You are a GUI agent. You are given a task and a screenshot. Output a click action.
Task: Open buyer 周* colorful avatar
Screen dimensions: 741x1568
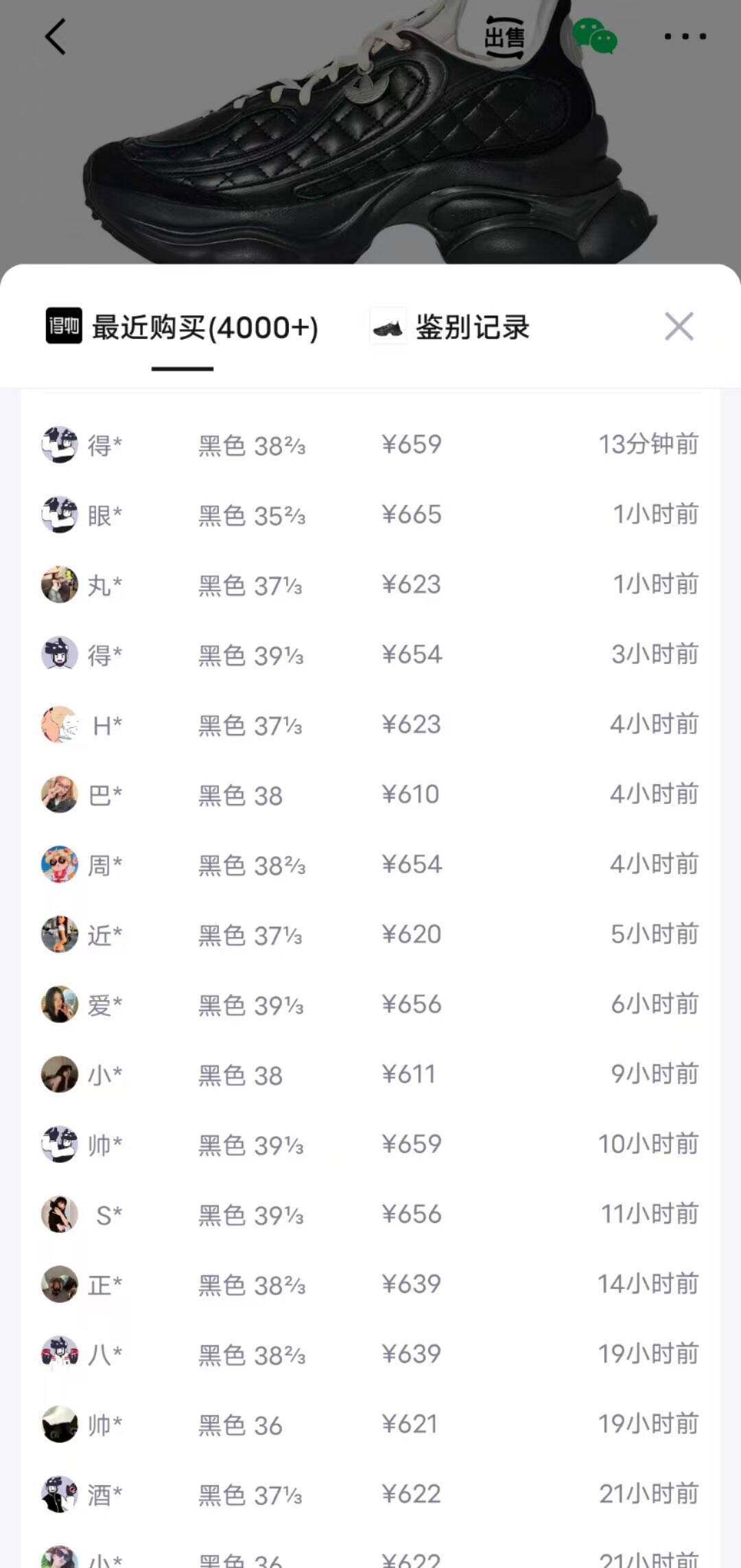[60, 864]
